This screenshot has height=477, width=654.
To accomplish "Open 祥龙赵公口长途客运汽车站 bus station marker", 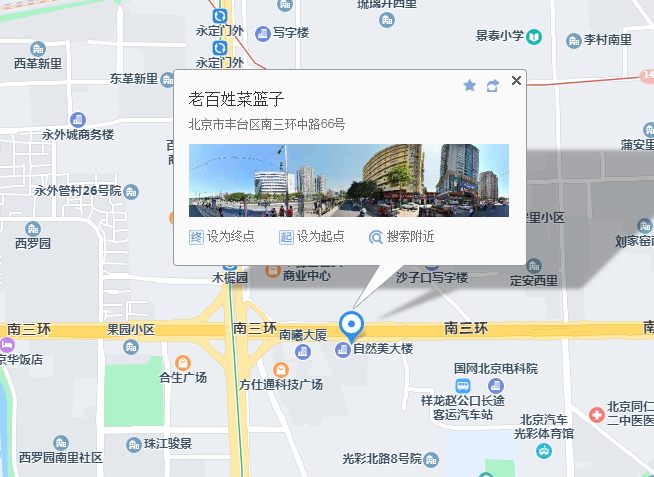I will [463, 386].
